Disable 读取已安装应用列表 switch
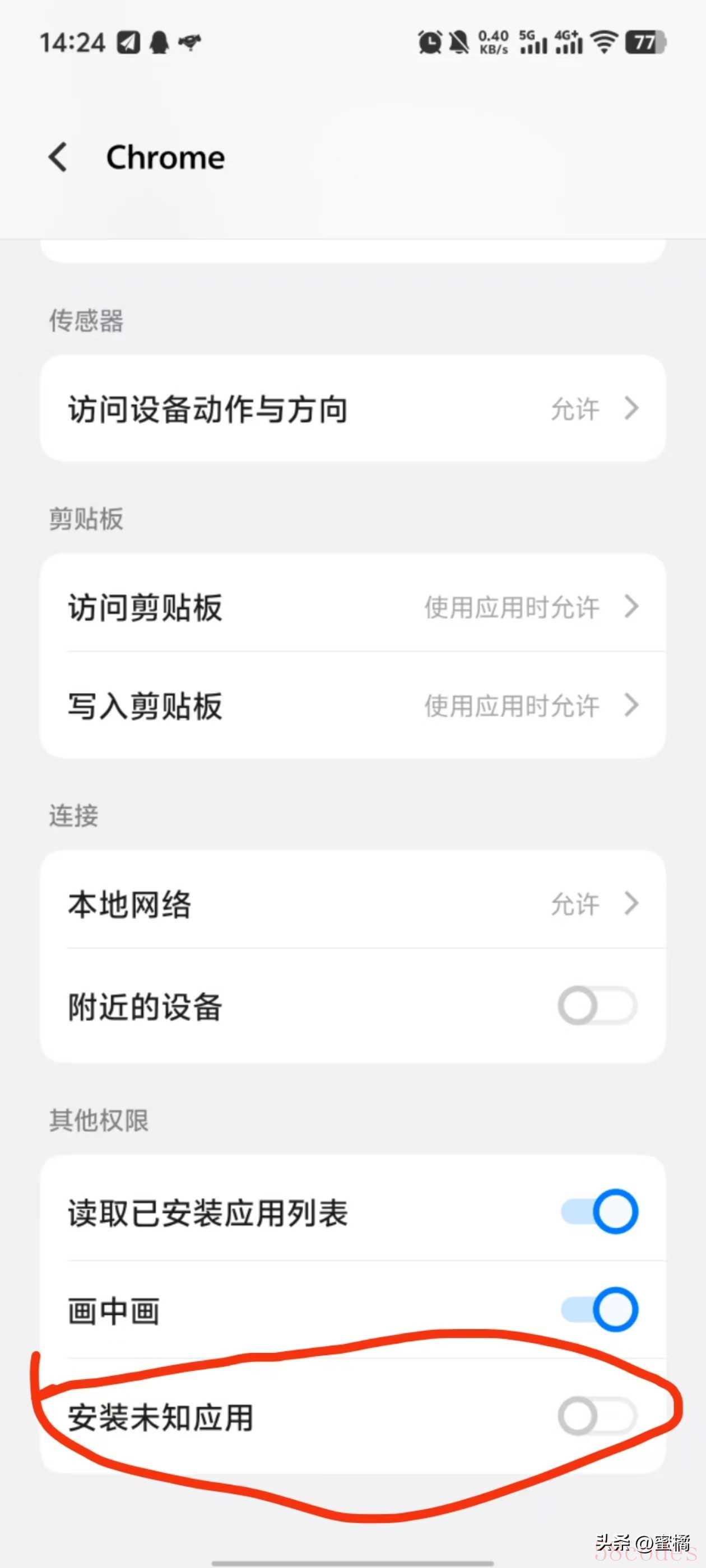The height and width of the screenshot is (1568, 706). pos(598,1211)
